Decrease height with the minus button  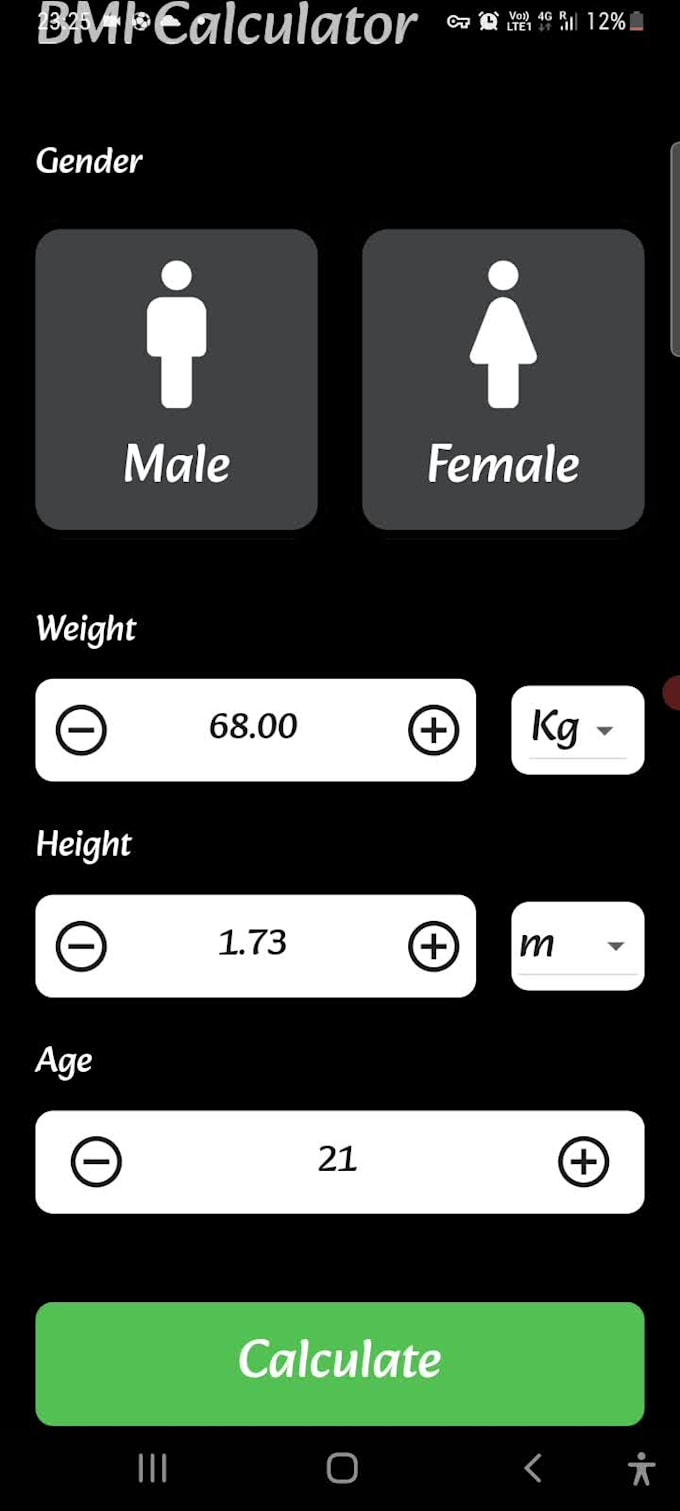81,946
